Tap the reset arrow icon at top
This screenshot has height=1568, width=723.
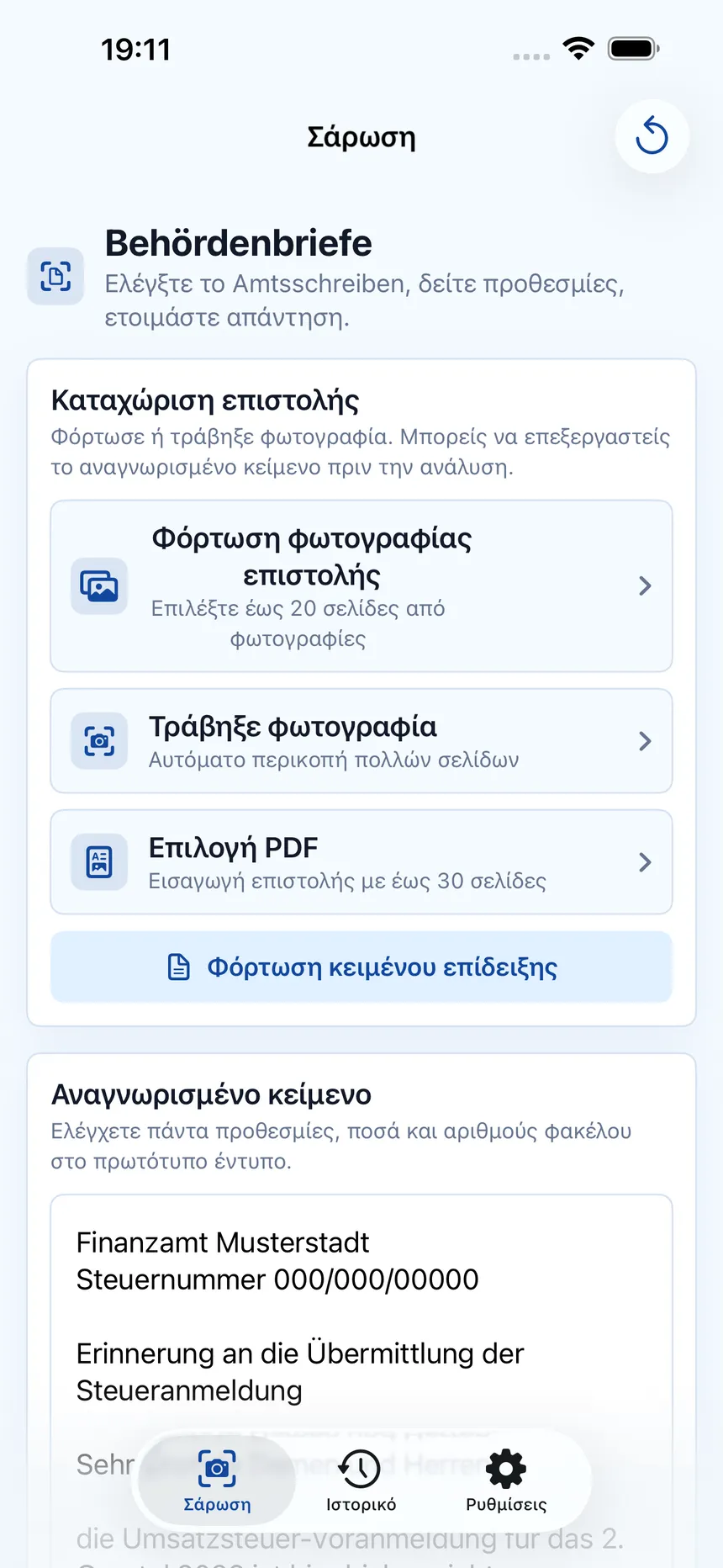coord(652,136)
